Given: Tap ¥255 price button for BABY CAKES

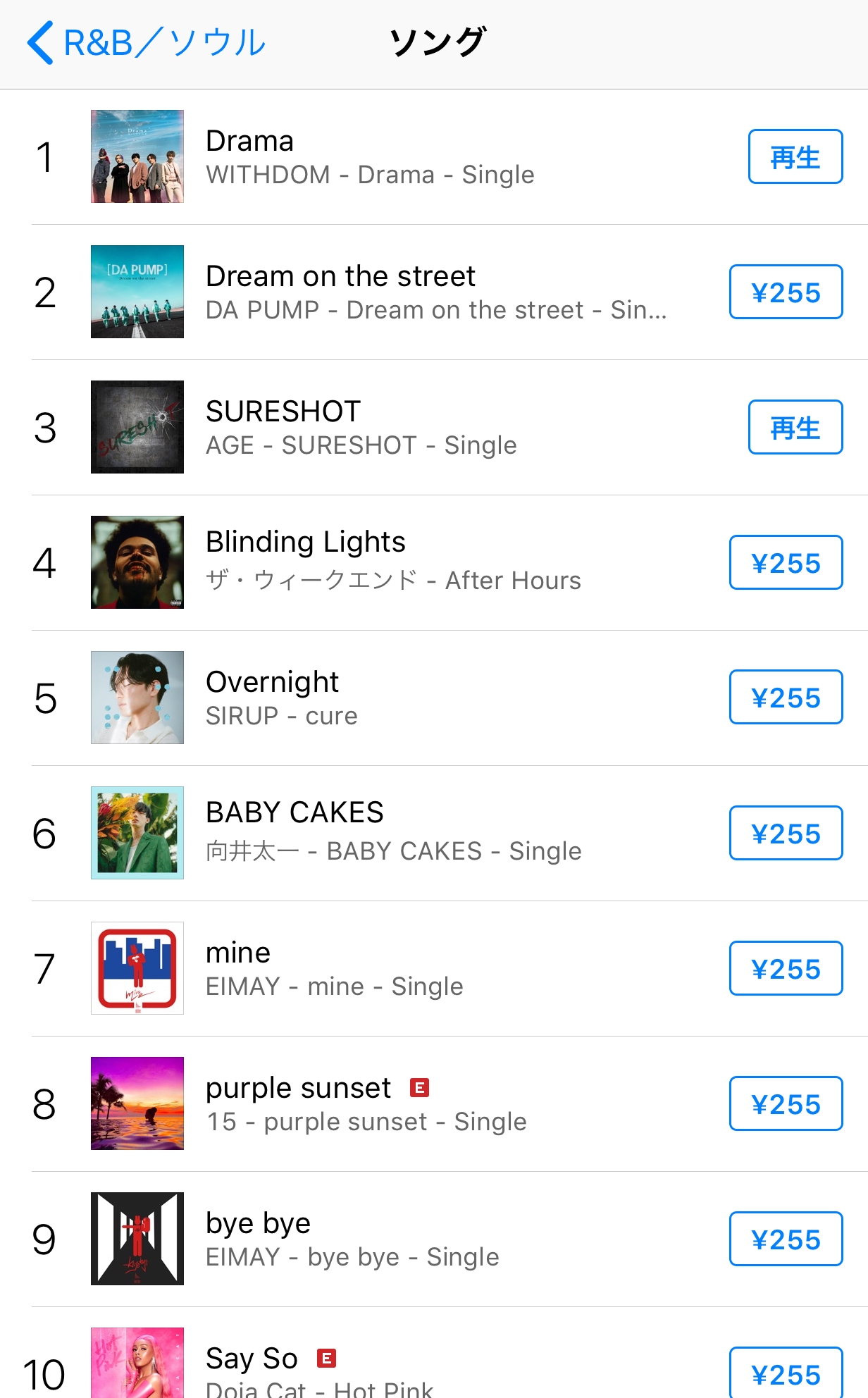Looking at the screenshot, I should (x=786, y=833).
